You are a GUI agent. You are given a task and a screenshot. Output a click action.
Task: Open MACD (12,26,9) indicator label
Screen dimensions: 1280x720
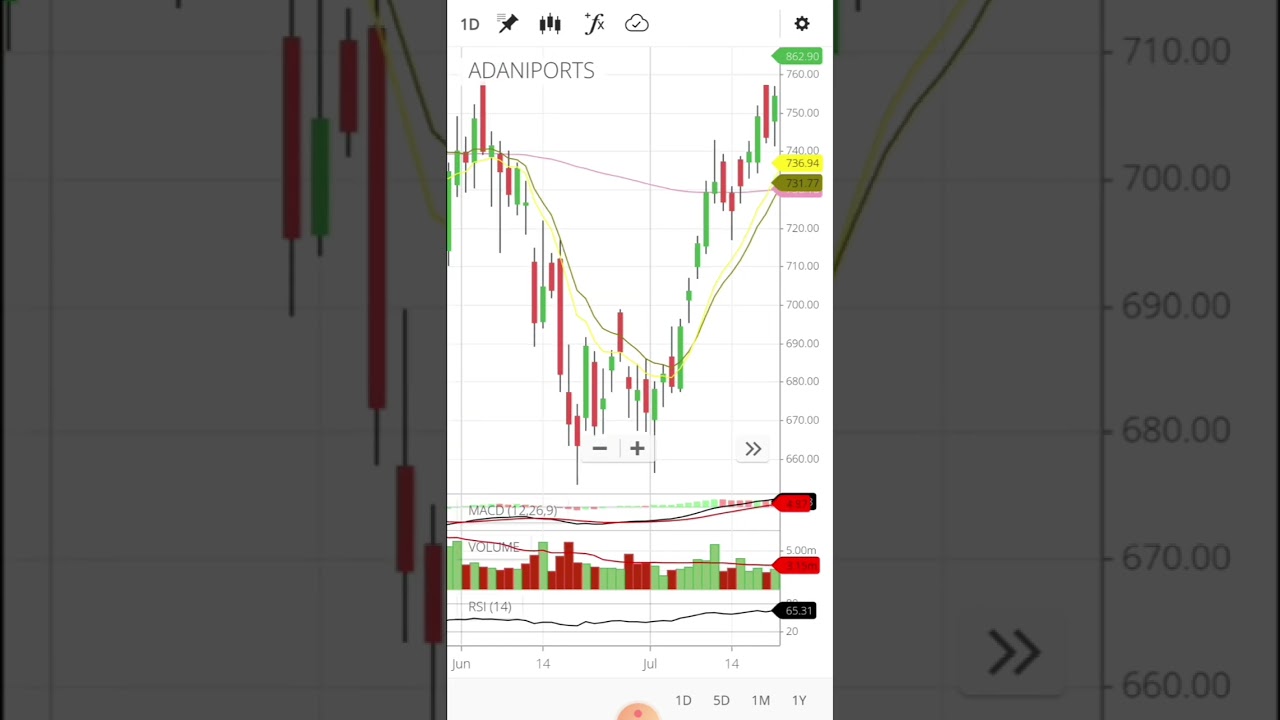click(x=513, y=510)
